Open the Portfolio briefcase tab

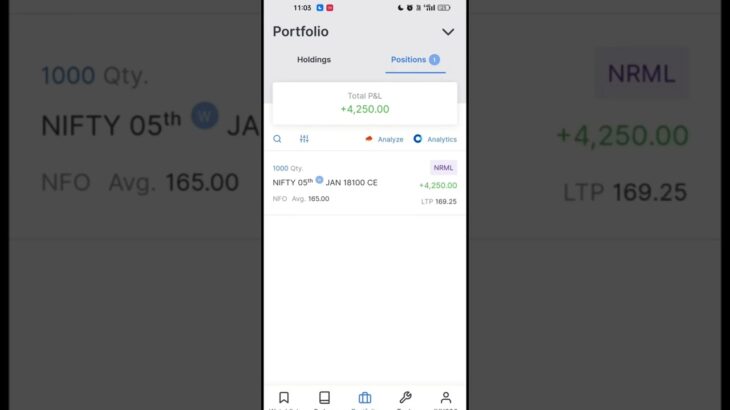coord(364,398)
